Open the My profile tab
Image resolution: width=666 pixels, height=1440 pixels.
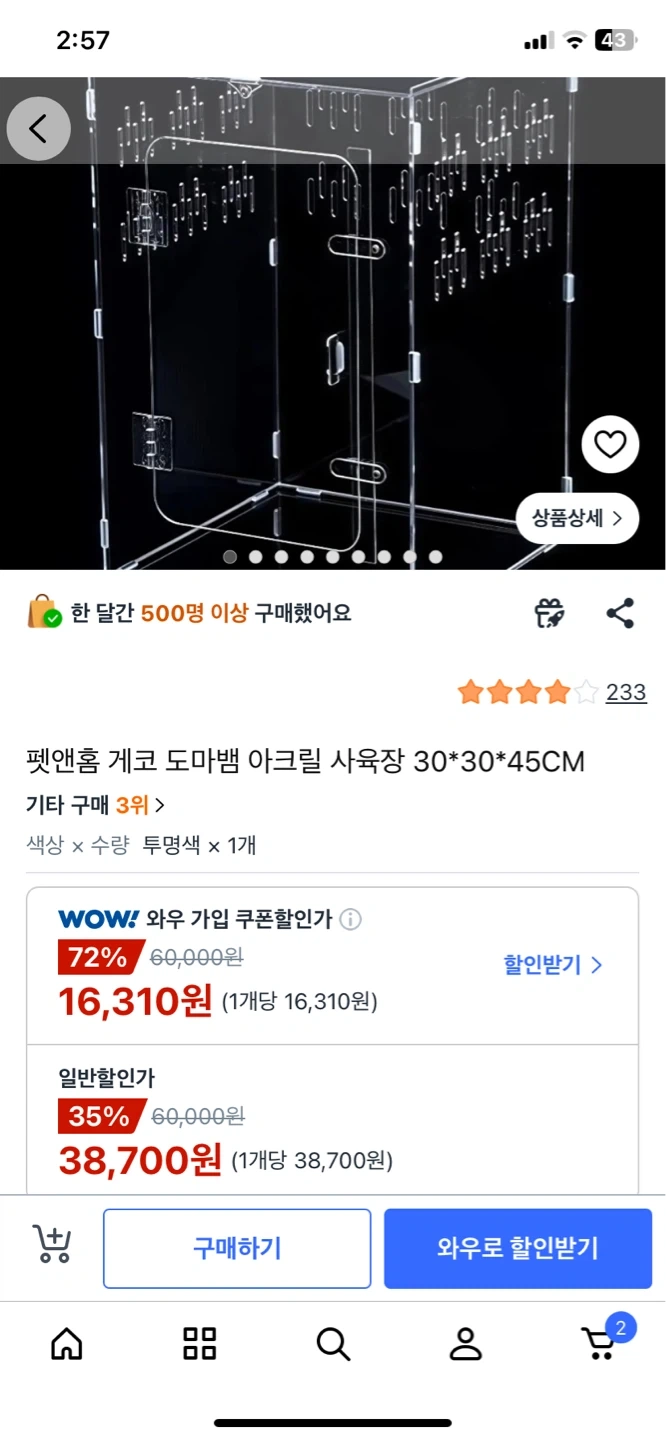coord(466,1344)
